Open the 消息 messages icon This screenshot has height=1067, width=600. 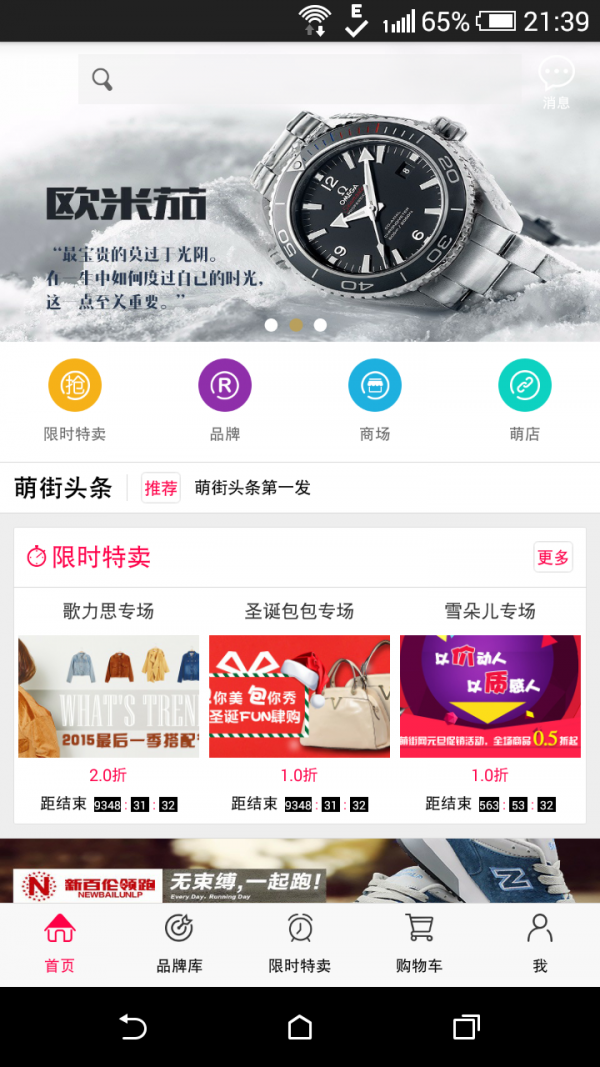point(556,81)
